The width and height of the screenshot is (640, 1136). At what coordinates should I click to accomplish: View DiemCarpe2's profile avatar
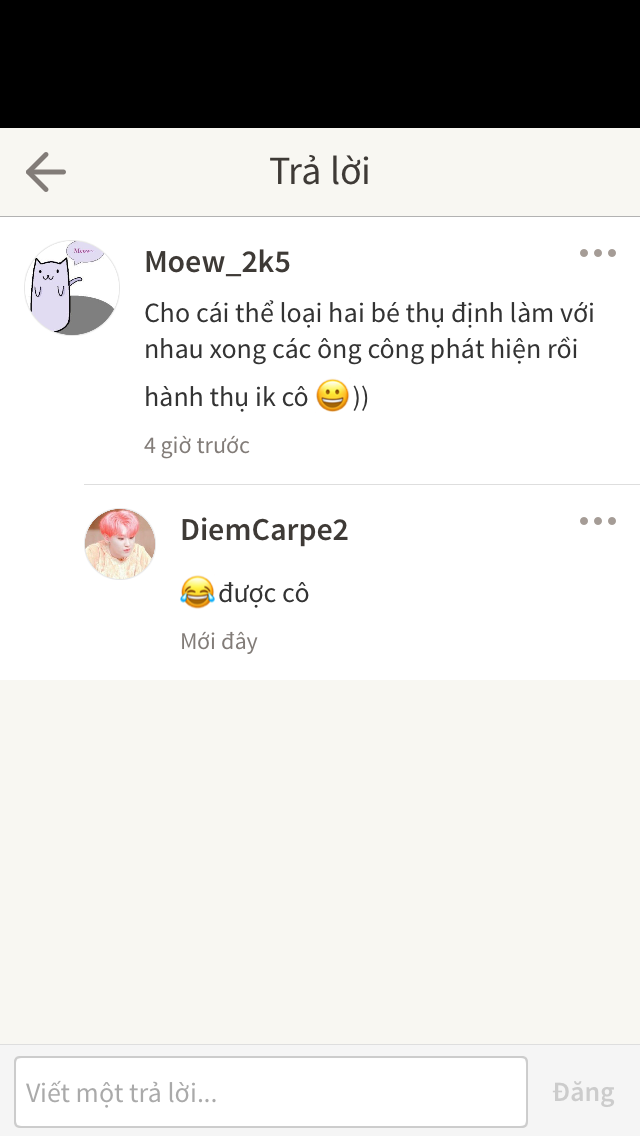pos(120,544)
